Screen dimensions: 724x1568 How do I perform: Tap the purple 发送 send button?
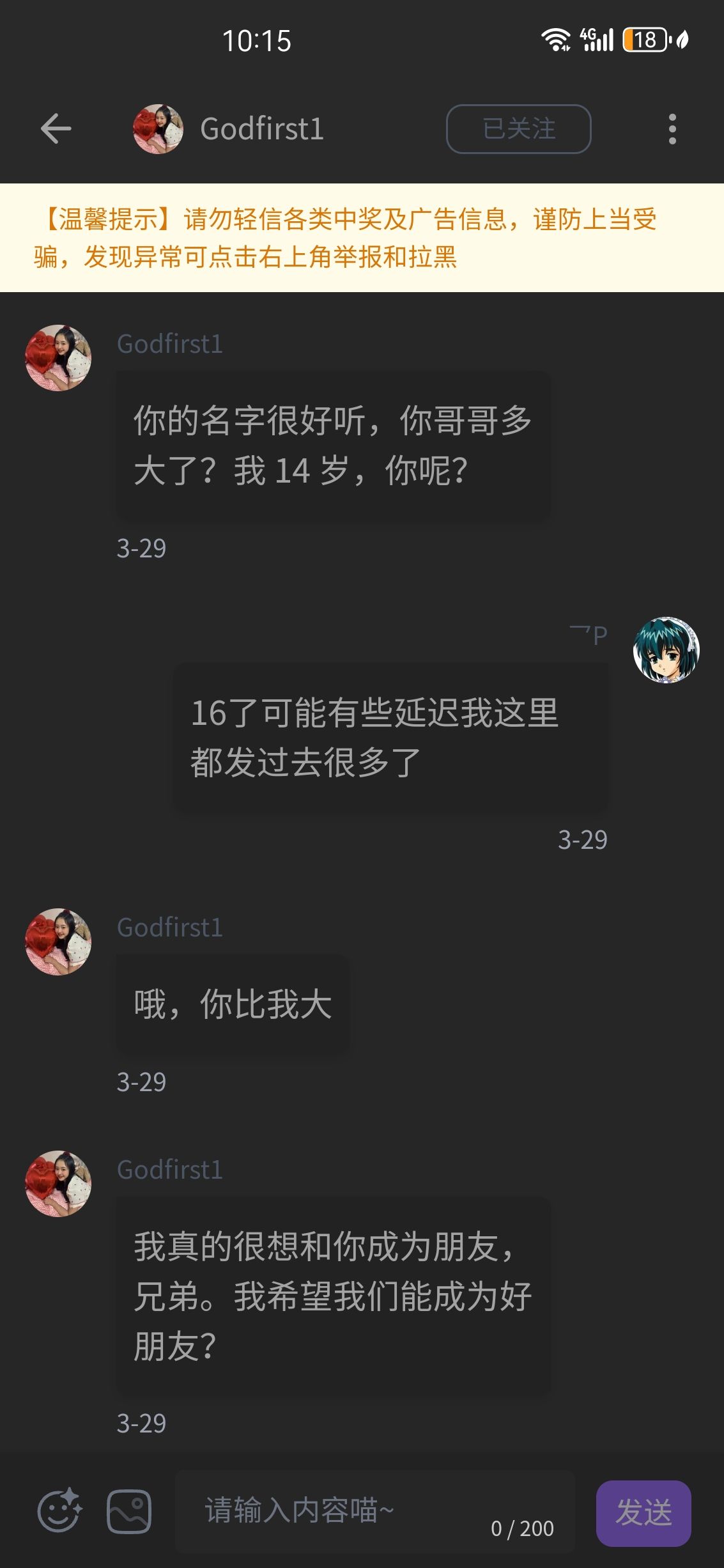[x=643, y=1513]
